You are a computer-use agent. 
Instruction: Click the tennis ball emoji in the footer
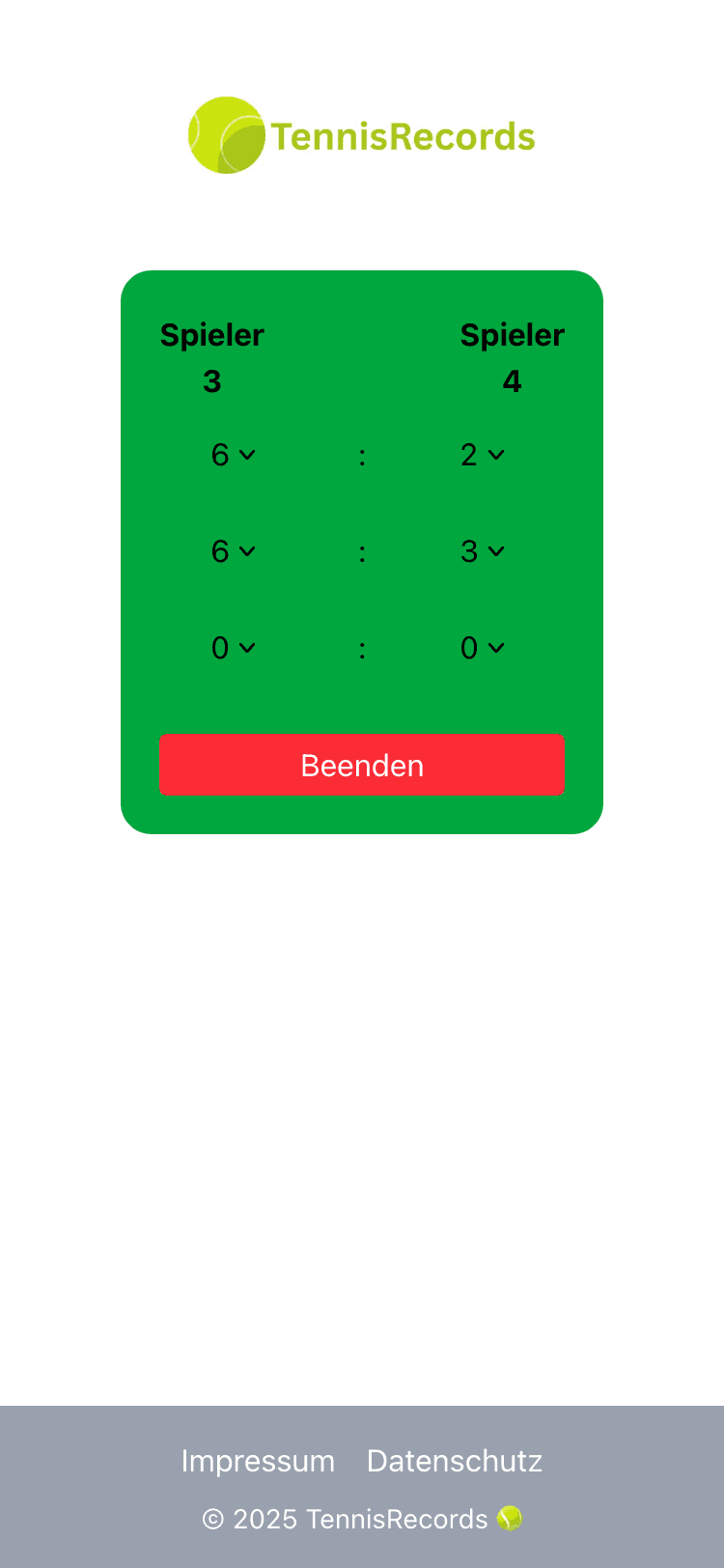(510, 1519)
